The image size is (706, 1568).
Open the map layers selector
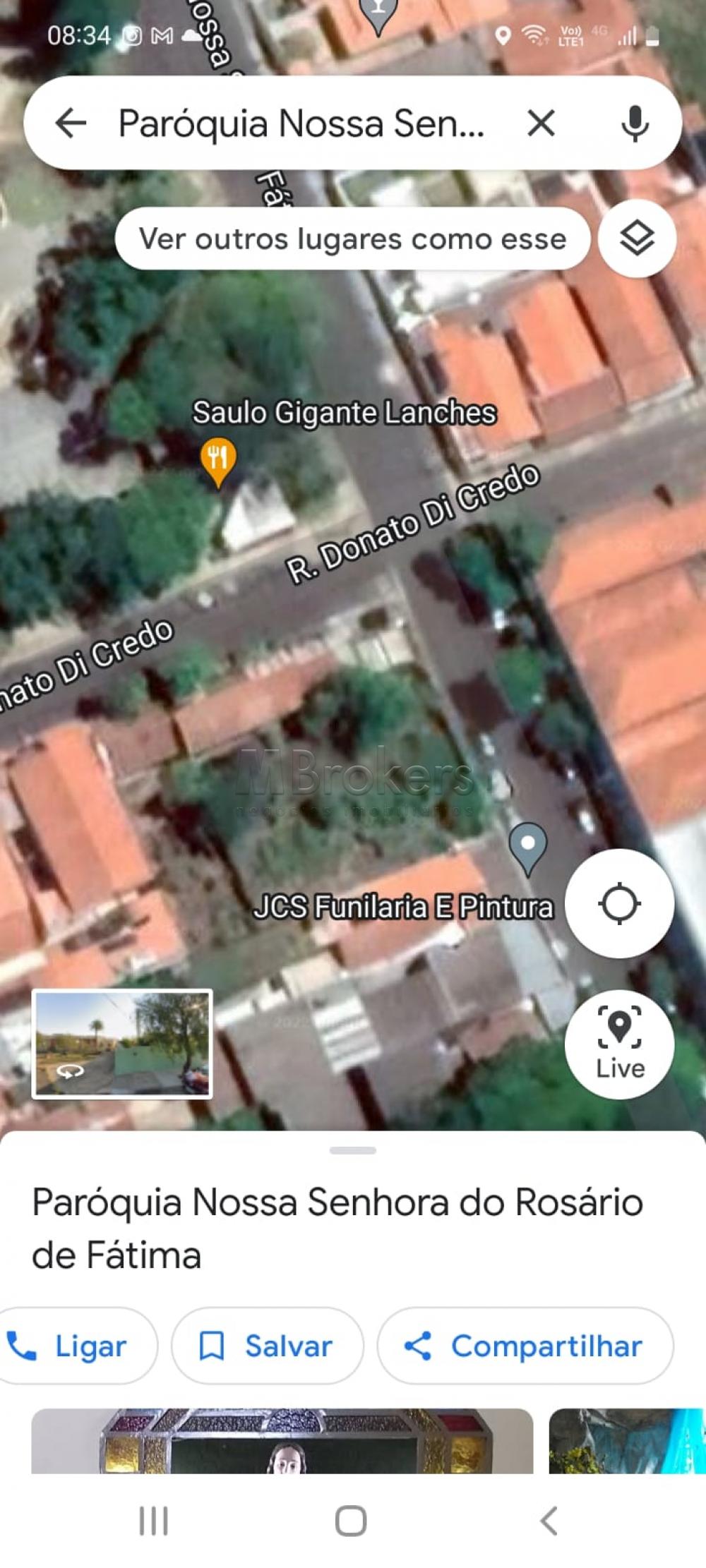[x=637, y=238]
